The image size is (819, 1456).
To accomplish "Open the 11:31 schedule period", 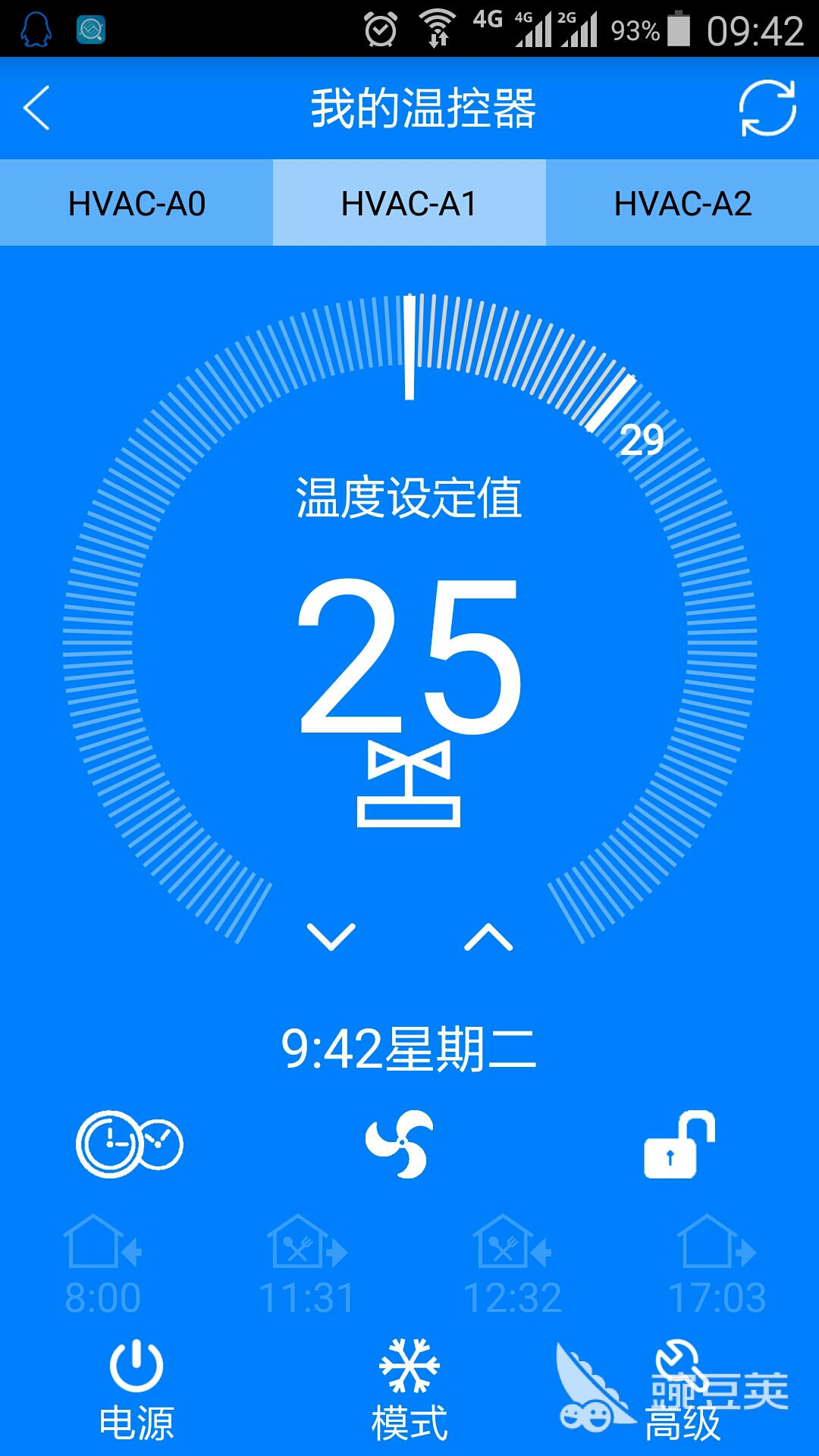I will pos(307,1265).
